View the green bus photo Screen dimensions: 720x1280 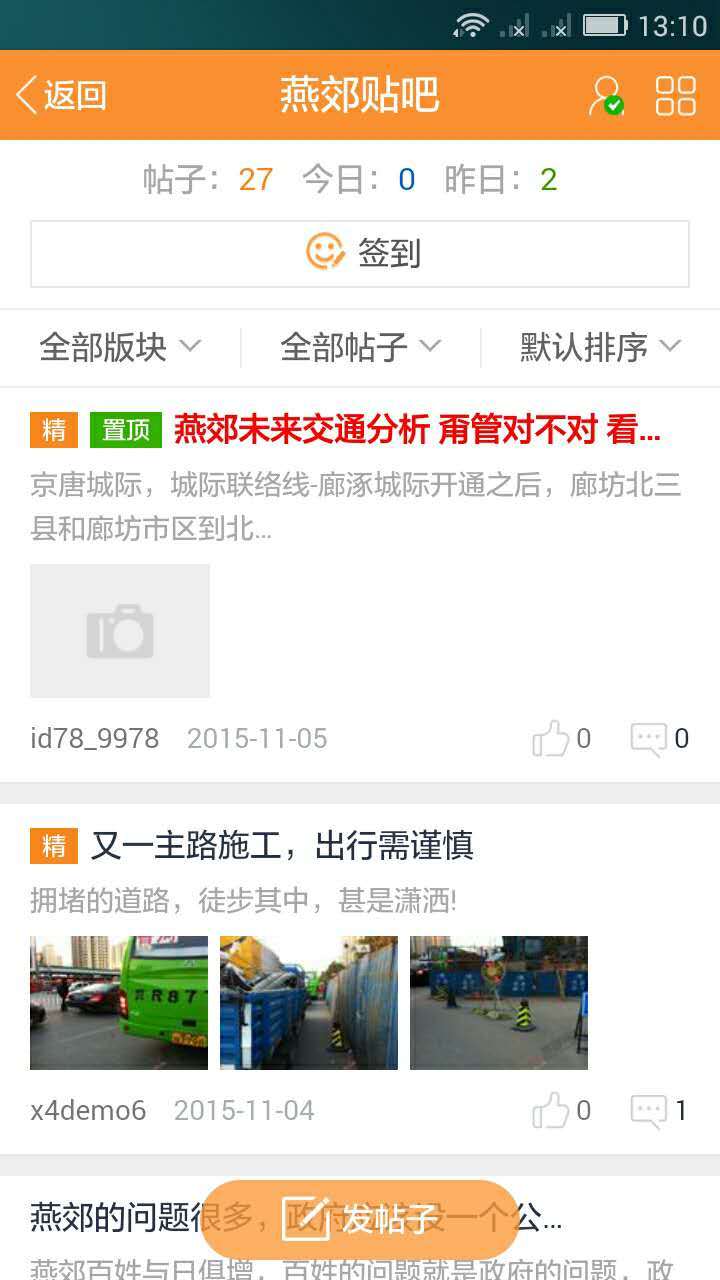pyautogui.click(x=119, y=1003)
